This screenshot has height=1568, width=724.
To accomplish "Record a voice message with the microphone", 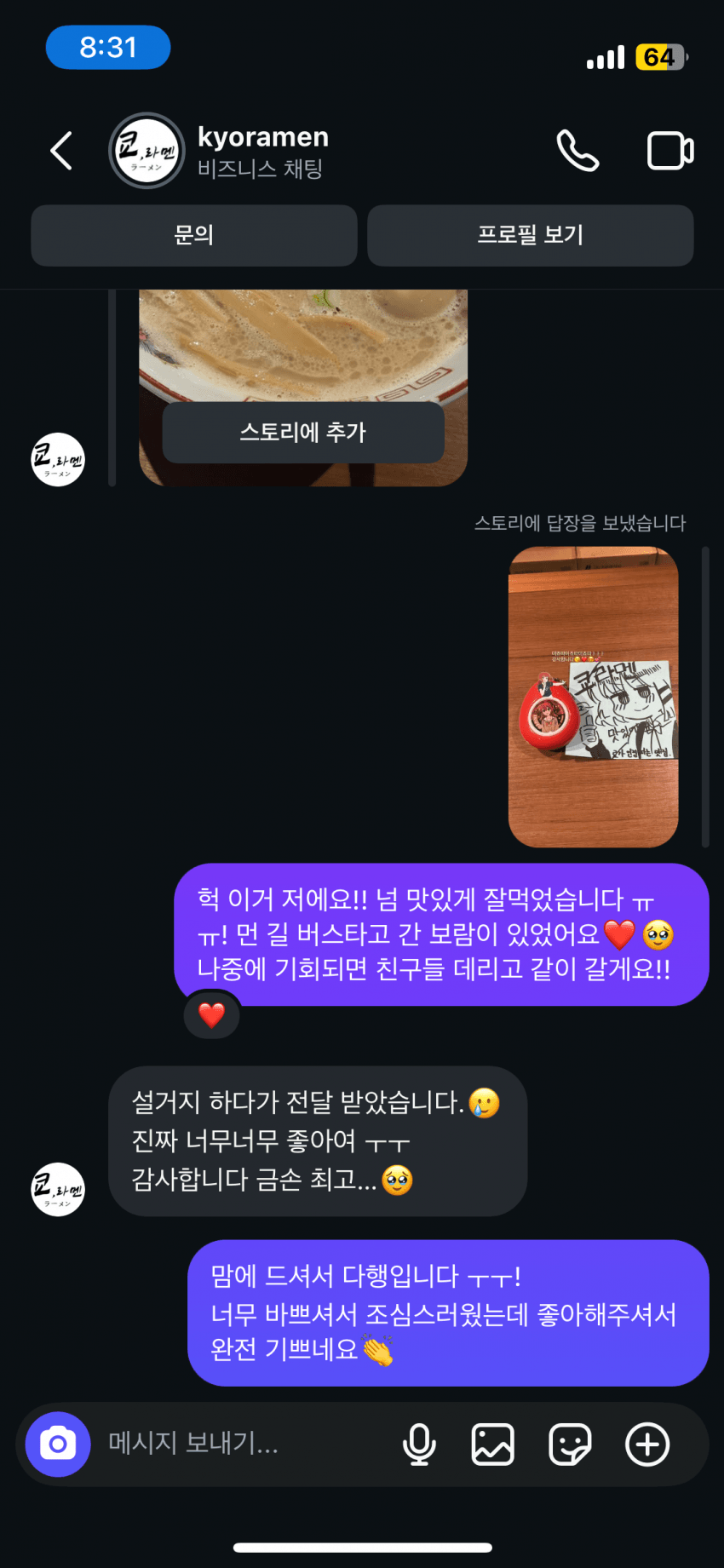I will pos(419,1445).
